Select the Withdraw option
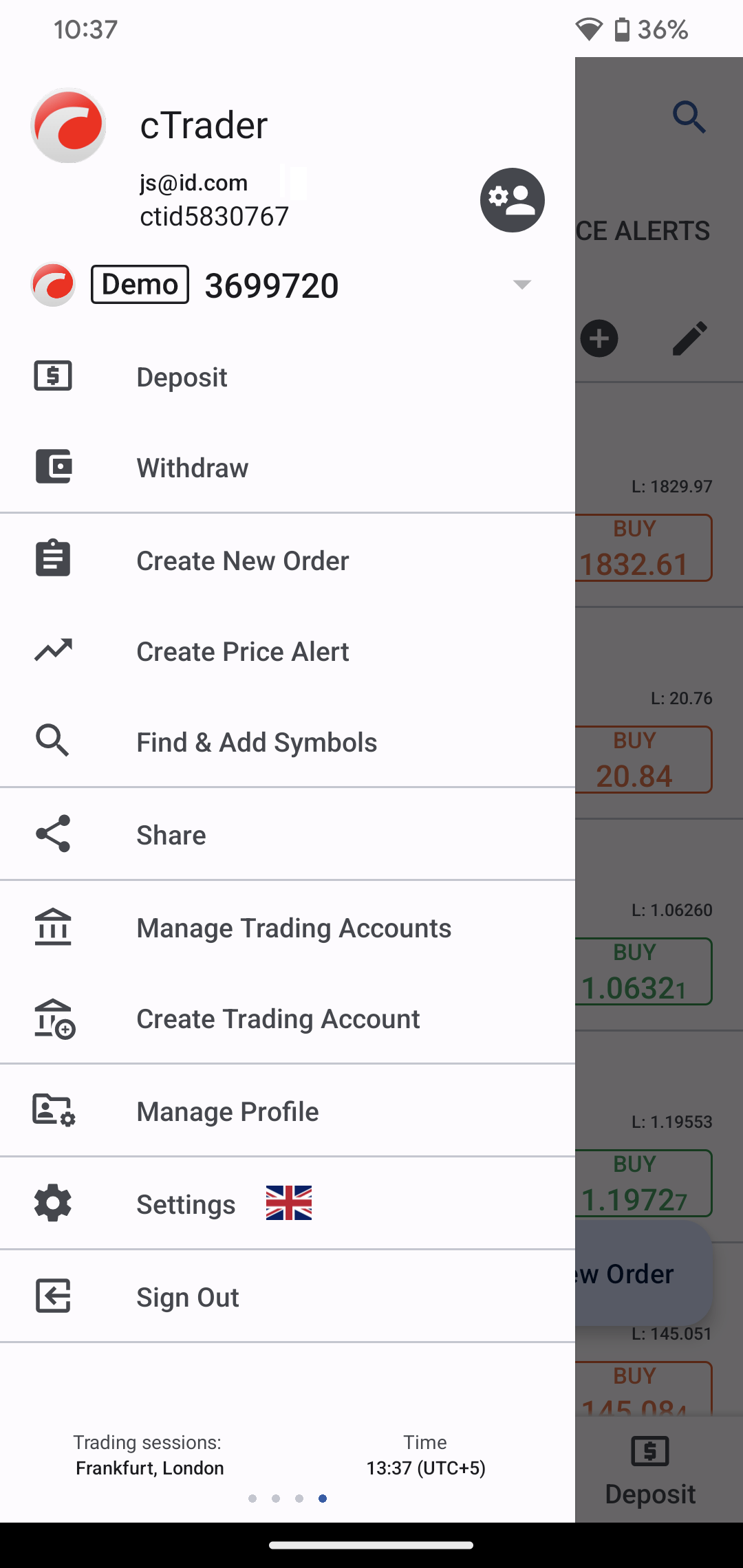Screen dimensions: 743x1568 [288, 468]
